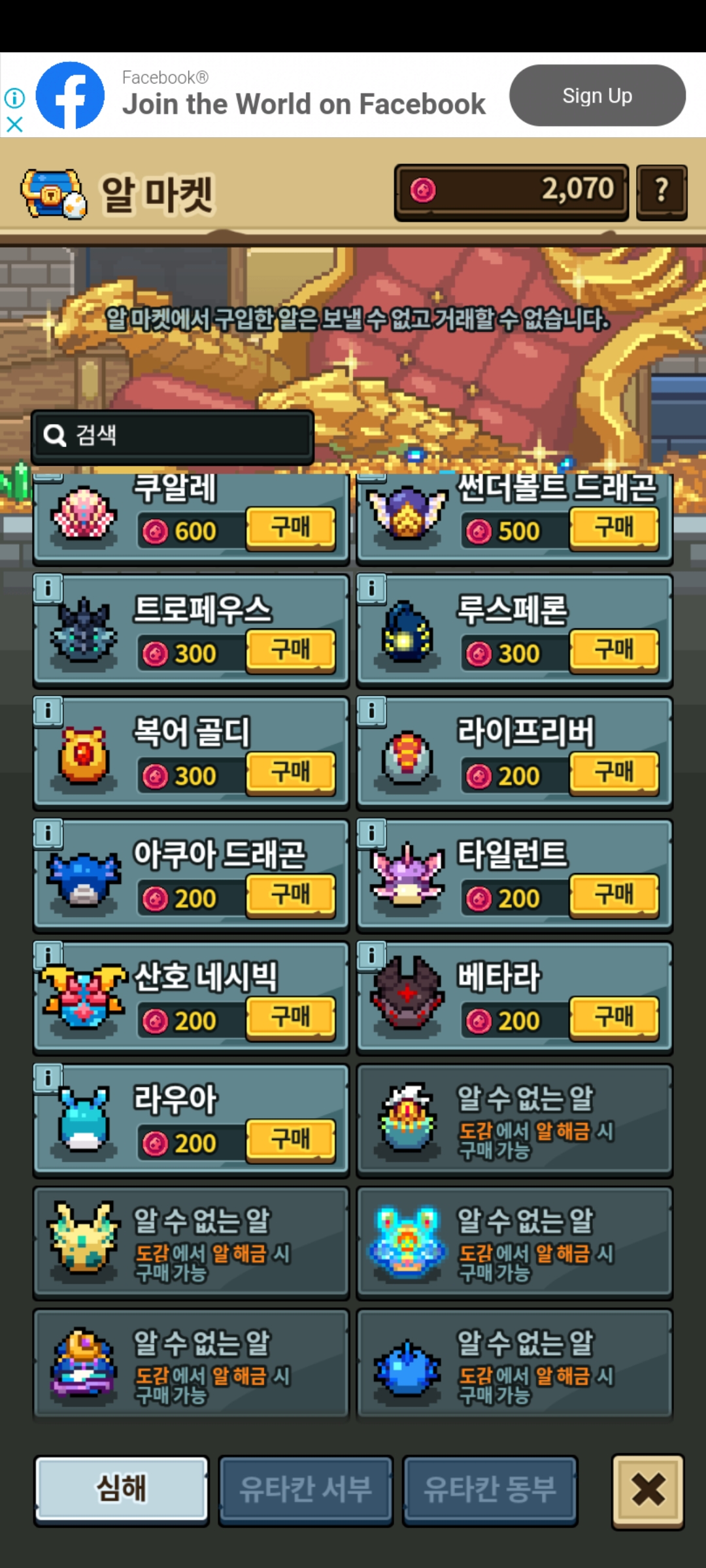The width and height of the screenshot is (706, 1568).
Task: Purchase the 라이프리버 egg
Action: 614,773
